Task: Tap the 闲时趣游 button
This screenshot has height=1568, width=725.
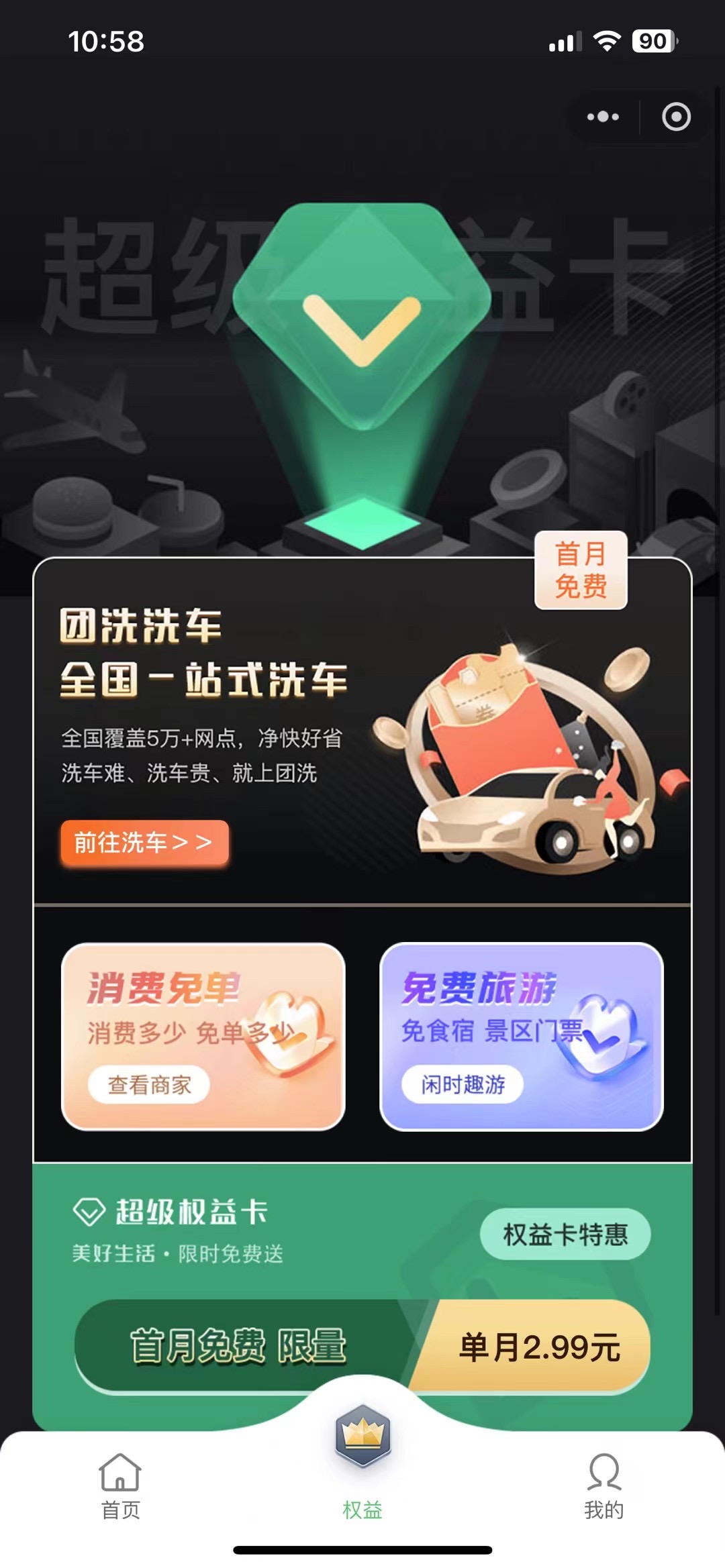Action: [x=463, y=1084]
